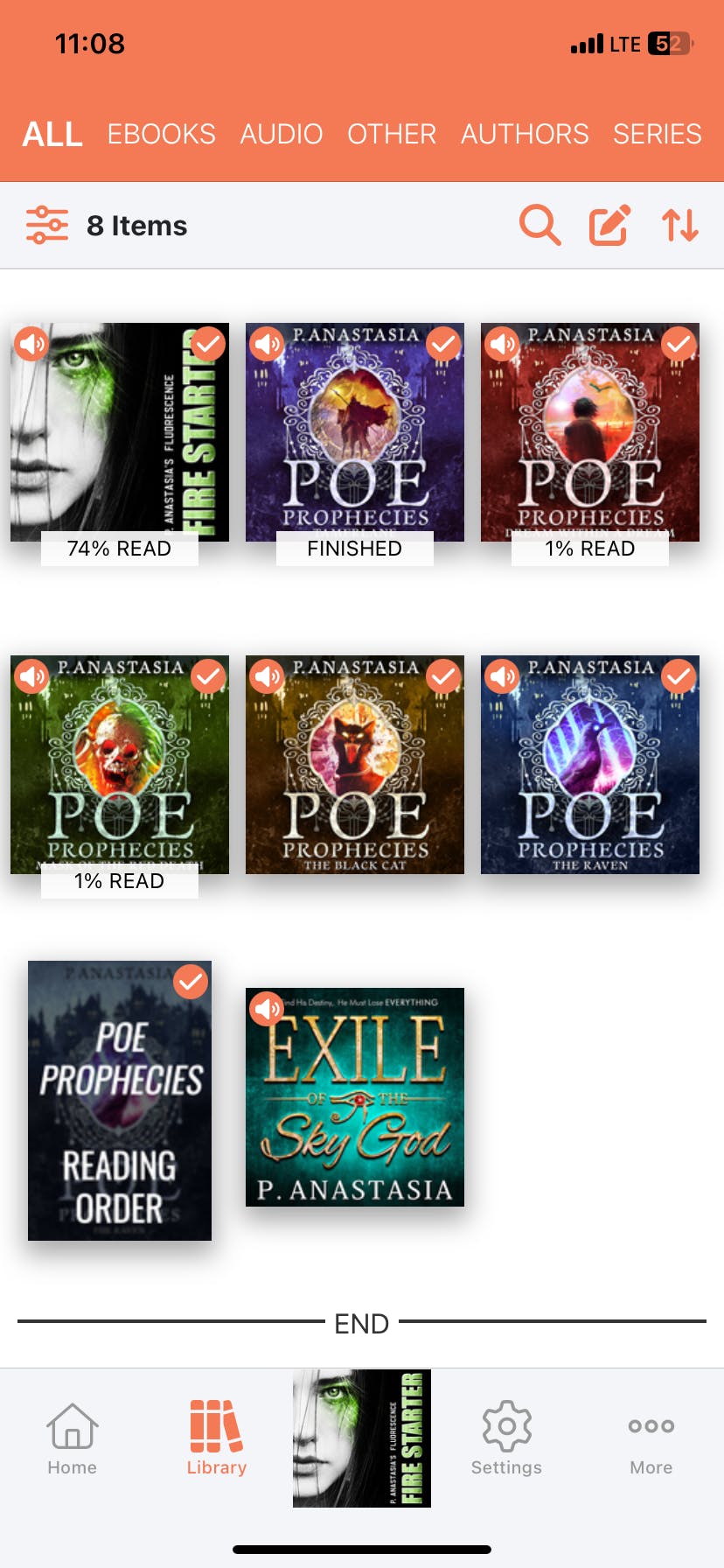The image size is (724, 1568).
Task: Select the ALL tab
Action: point(52,134)
